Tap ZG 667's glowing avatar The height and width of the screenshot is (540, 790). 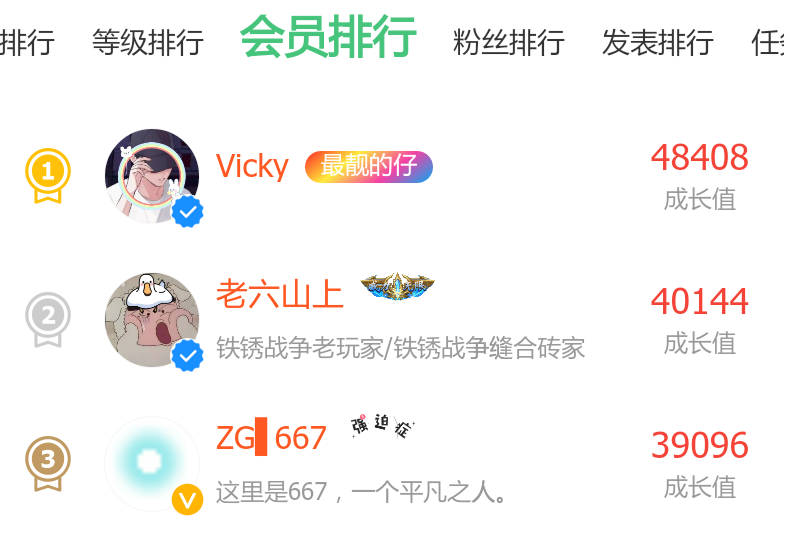pyautogui.click(x=152, y=463)
